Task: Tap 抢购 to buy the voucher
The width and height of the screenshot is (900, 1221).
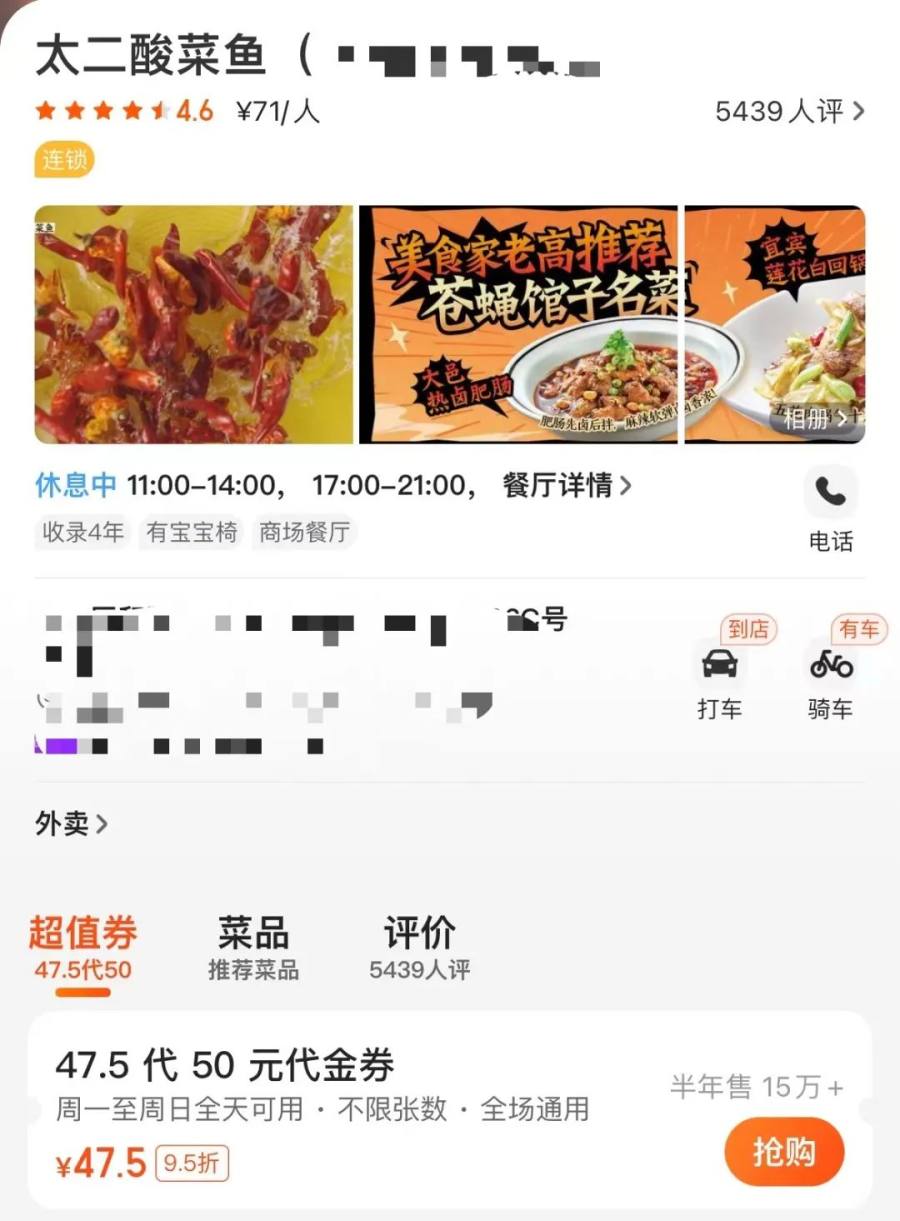Action: coord(784,1152)
